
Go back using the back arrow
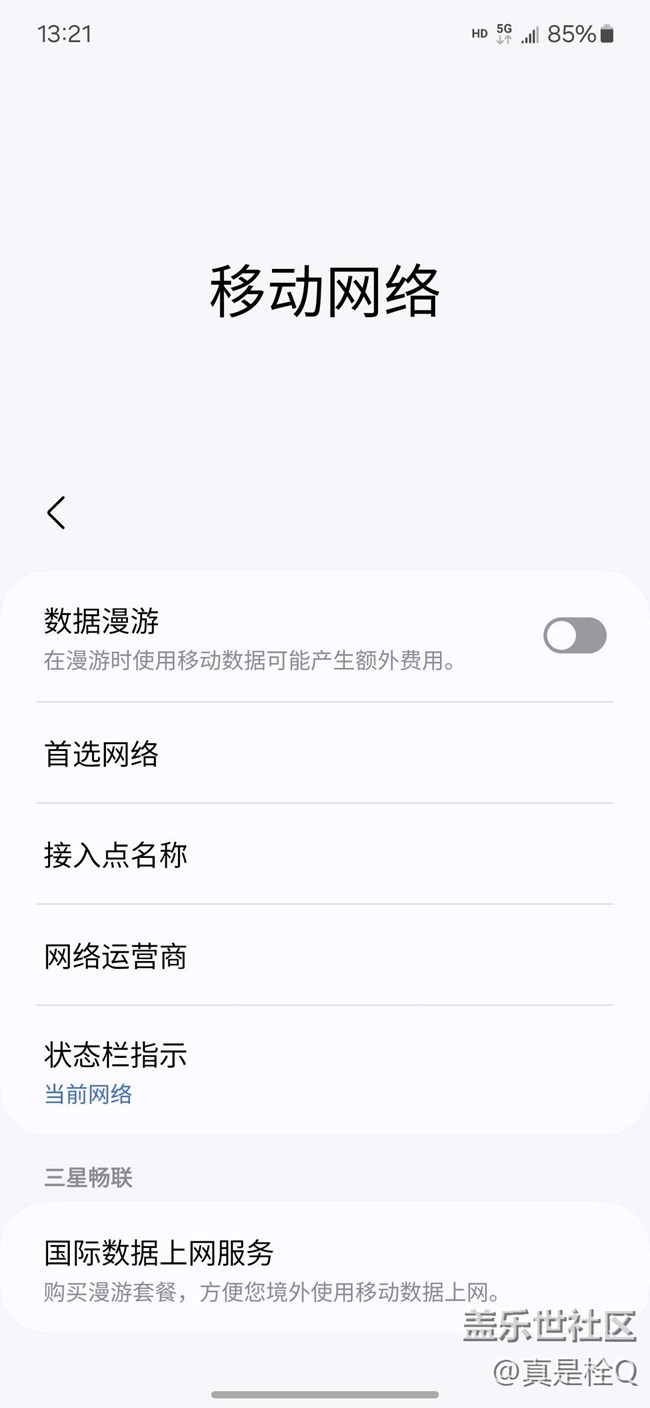(x=56, y=513)
